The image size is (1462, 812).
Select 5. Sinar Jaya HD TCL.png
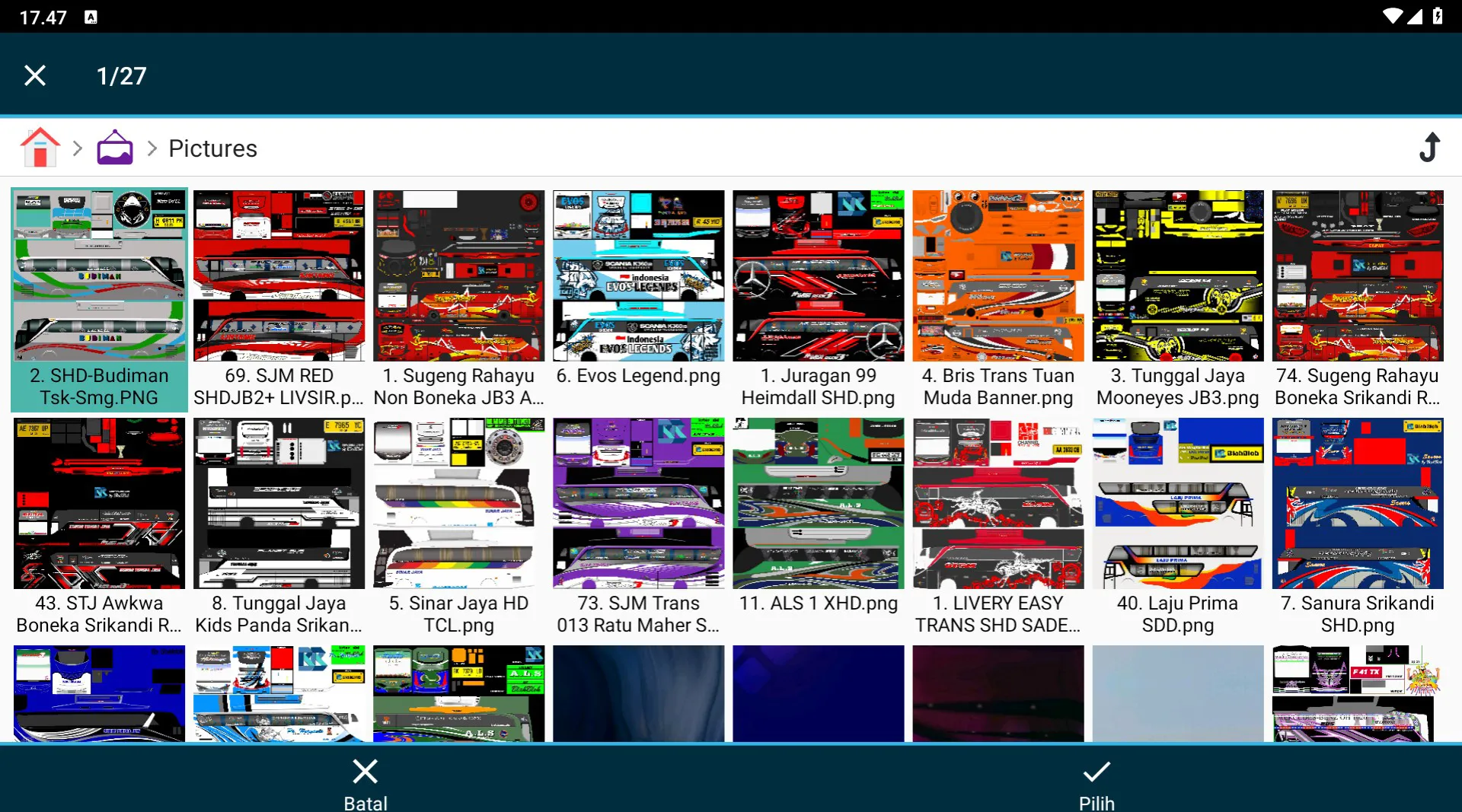tap(458, 527)
